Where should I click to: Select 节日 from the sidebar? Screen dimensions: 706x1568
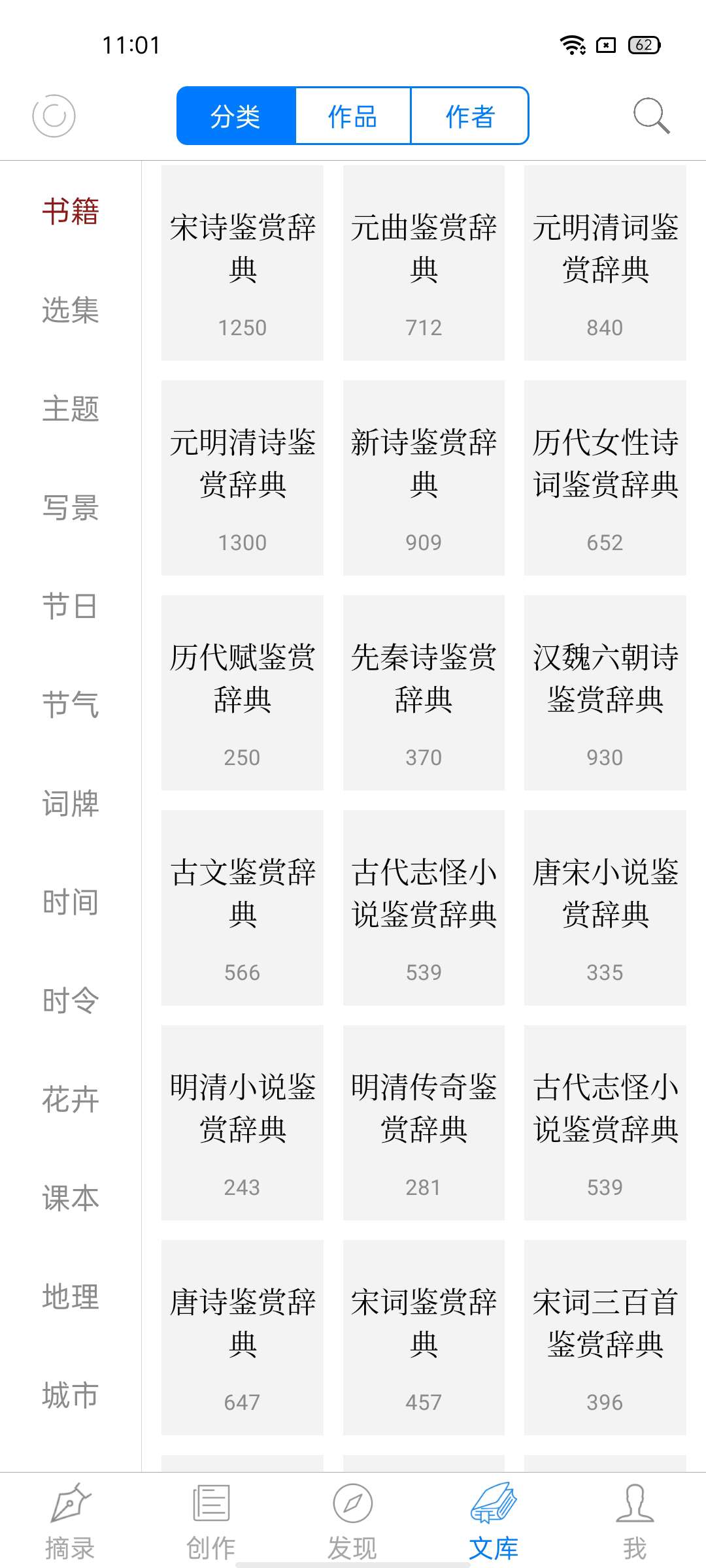pyautogui.click(x=70, y=606)
